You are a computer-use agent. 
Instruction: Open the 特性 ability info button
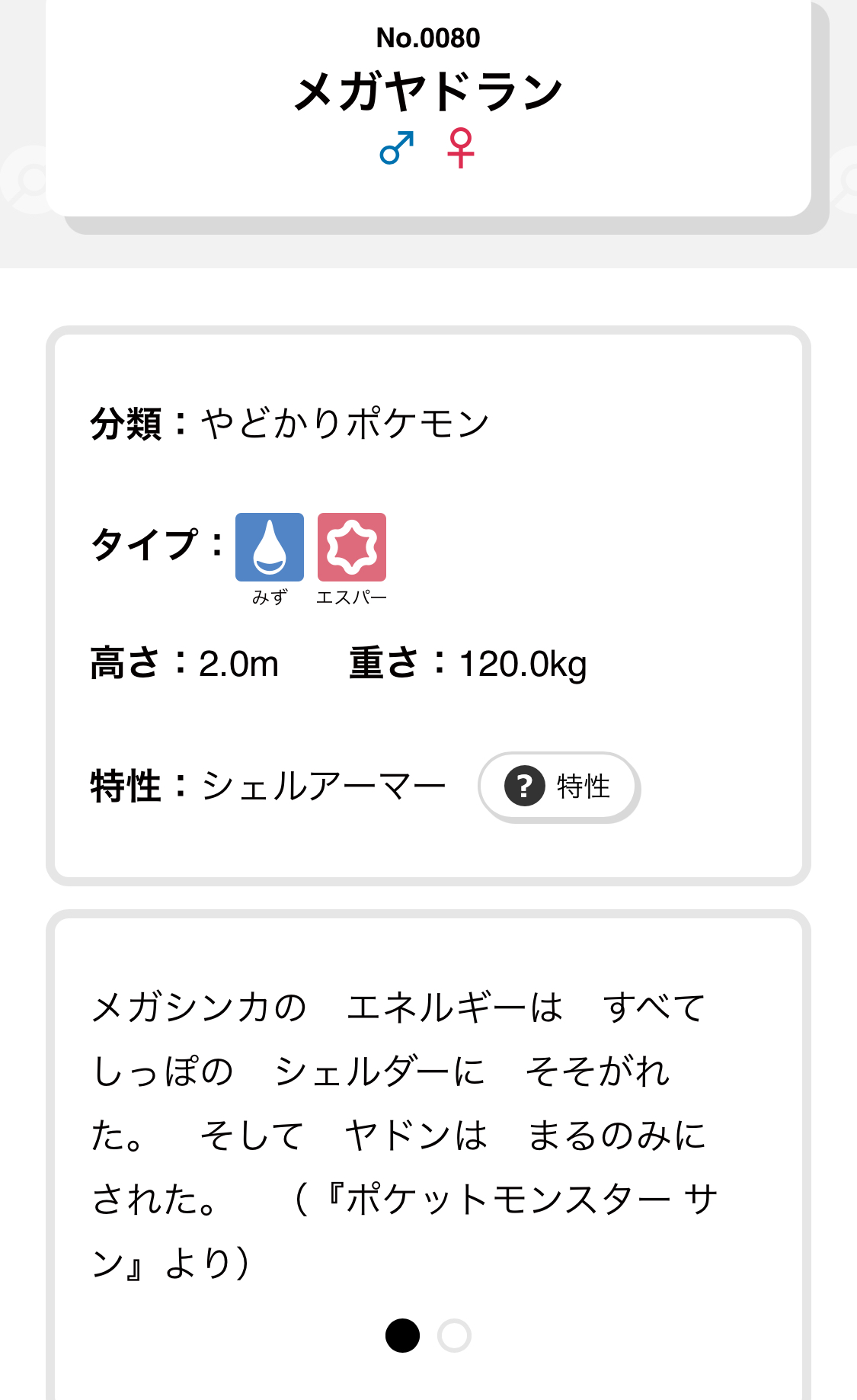(558, 786)
